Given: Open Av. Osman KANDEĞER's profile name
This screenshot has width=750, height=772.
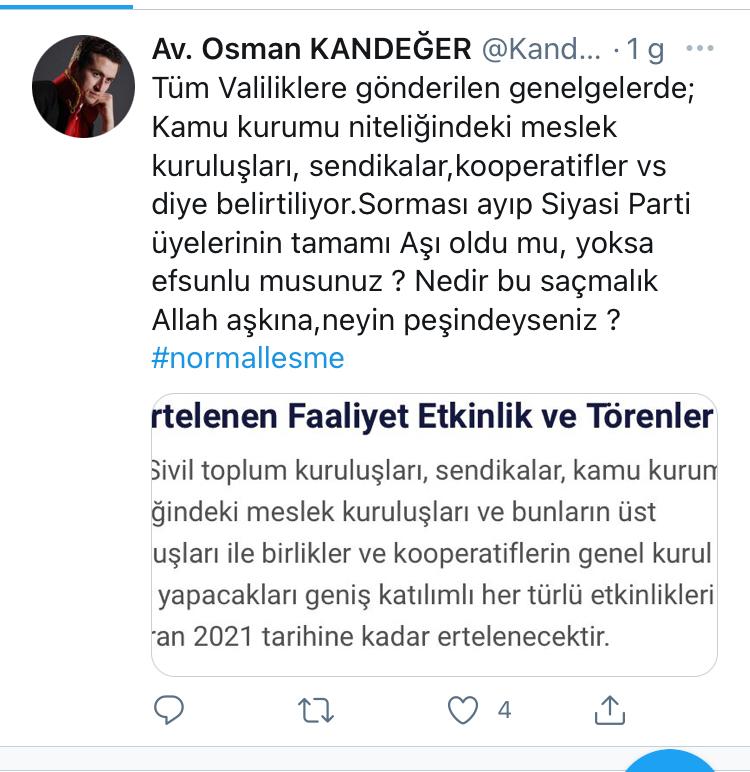Looking at the screenshot, I should coord(311,48).
